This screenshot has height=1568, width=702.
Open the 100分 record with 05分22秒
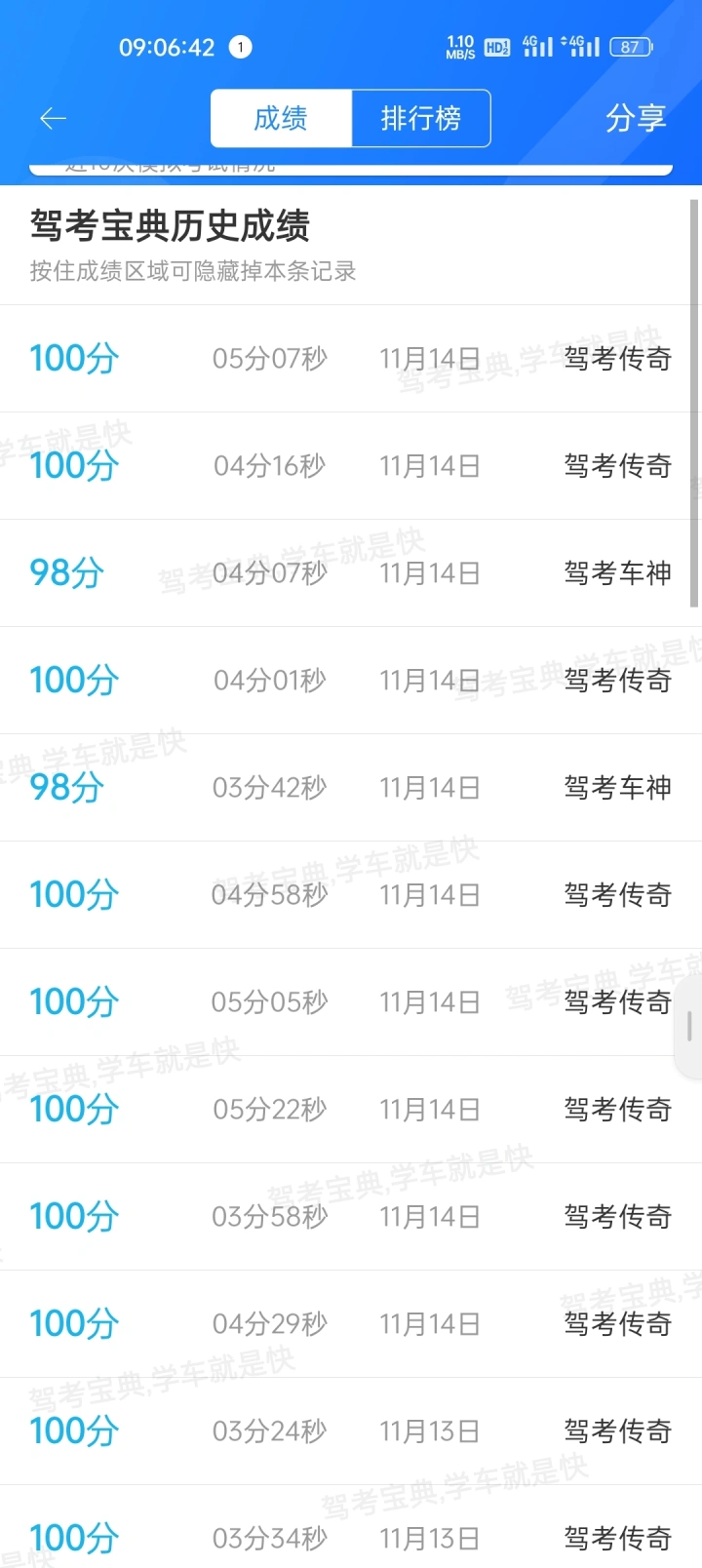(351, 1110)
